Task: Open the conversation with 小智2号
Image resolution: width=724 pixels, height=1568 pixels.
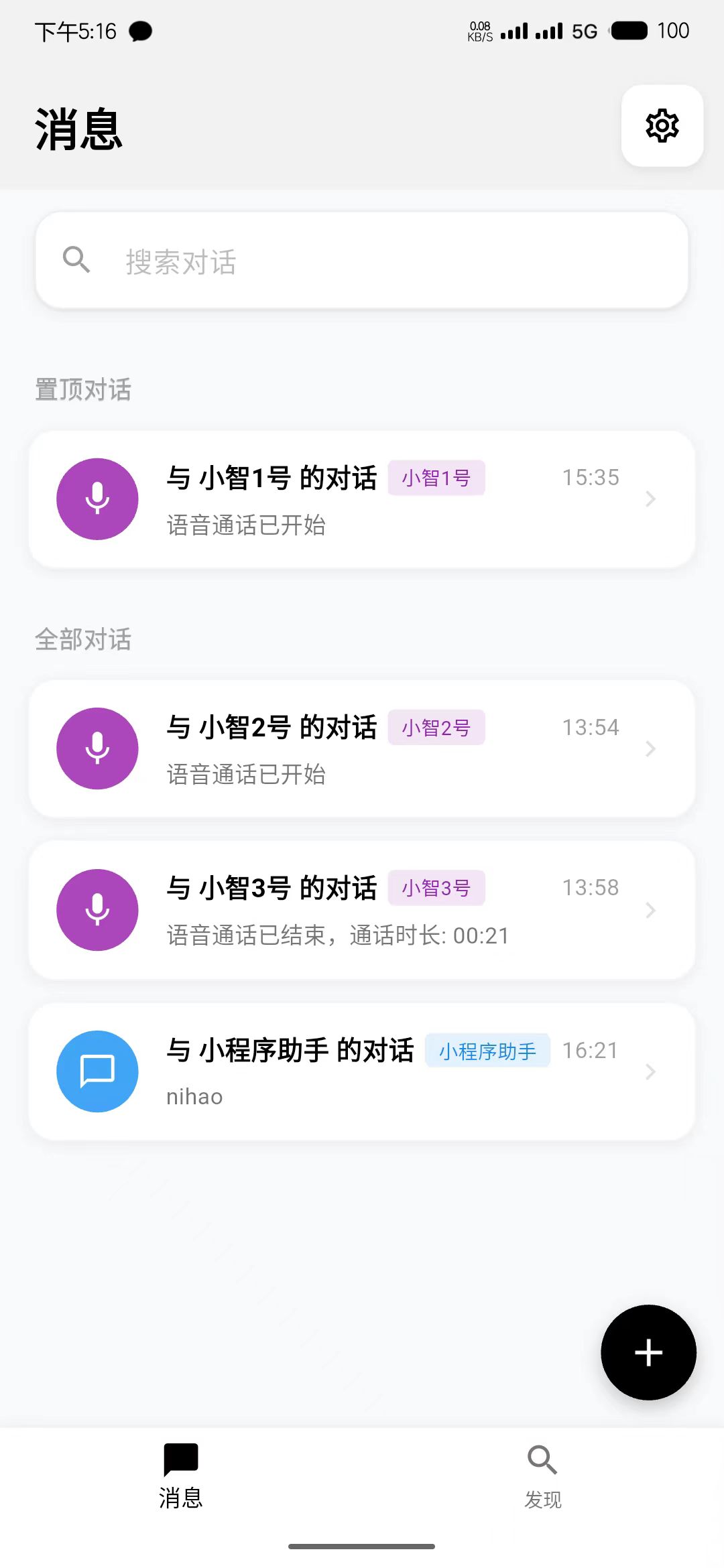Action: [362, 748]
